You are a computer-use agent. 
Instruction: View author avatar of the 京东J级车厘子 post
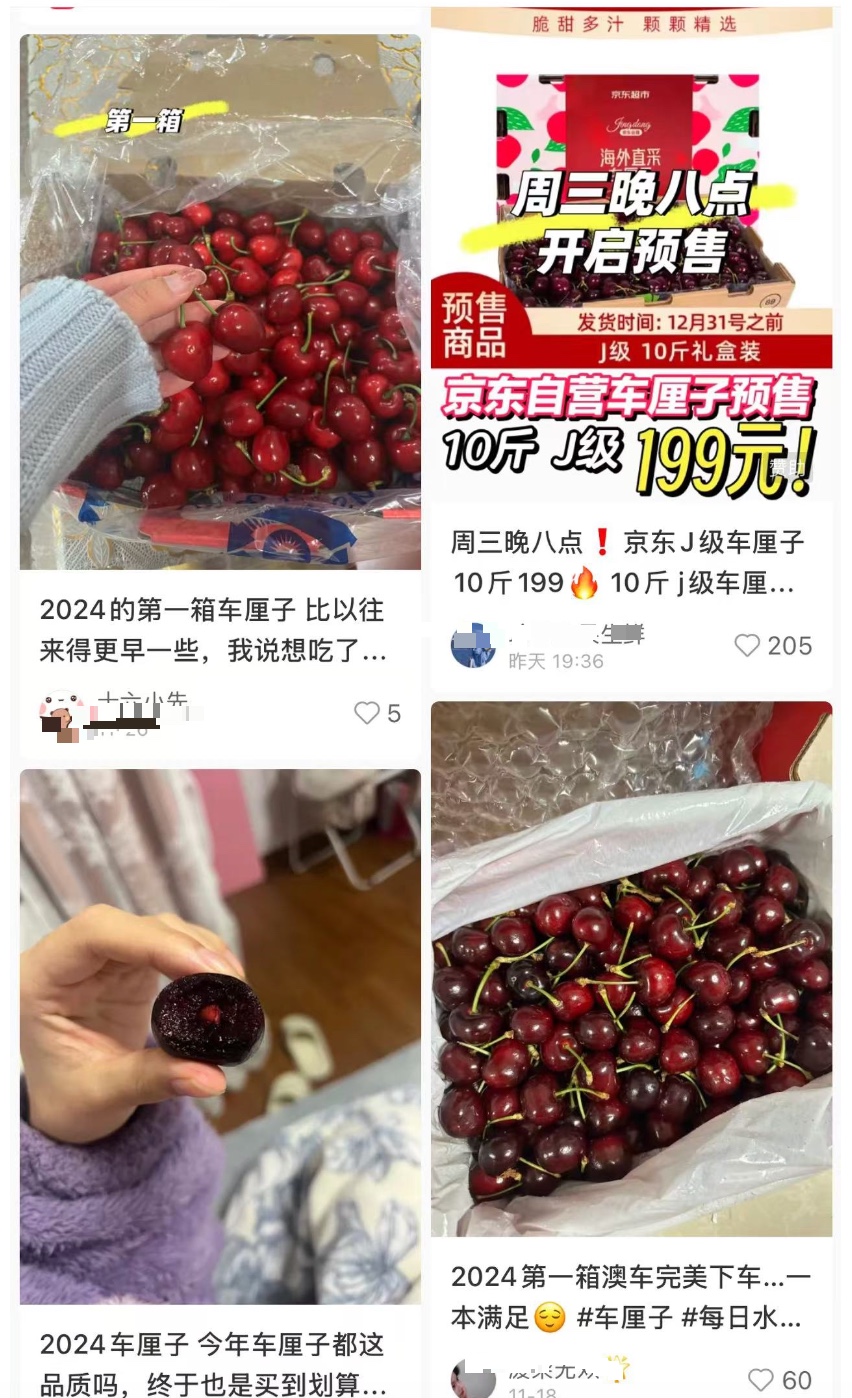473,646
